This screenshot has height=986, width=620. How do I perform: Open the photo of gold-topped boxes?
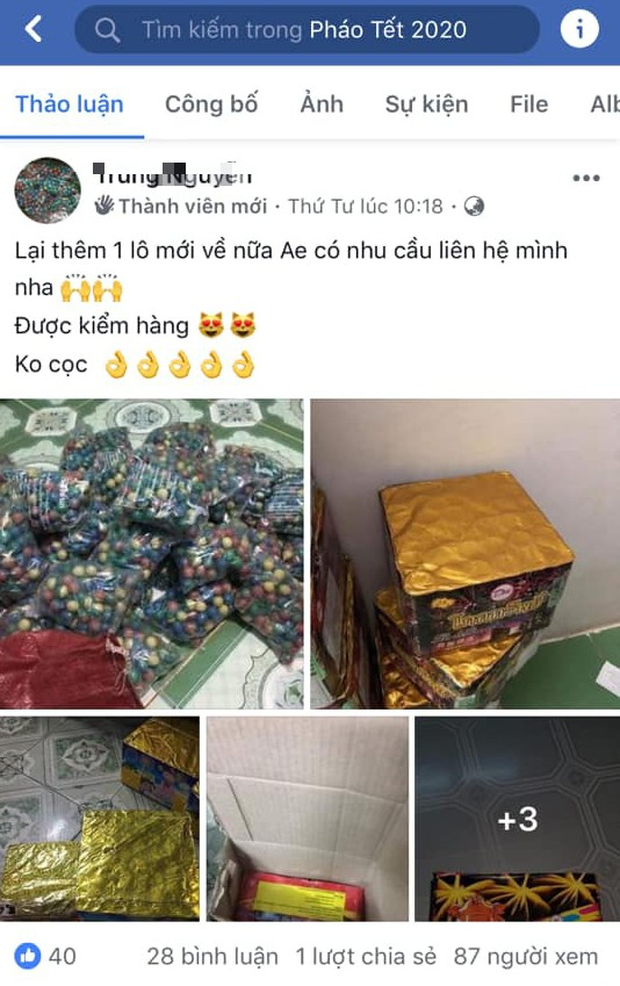(x=465, y=553)
